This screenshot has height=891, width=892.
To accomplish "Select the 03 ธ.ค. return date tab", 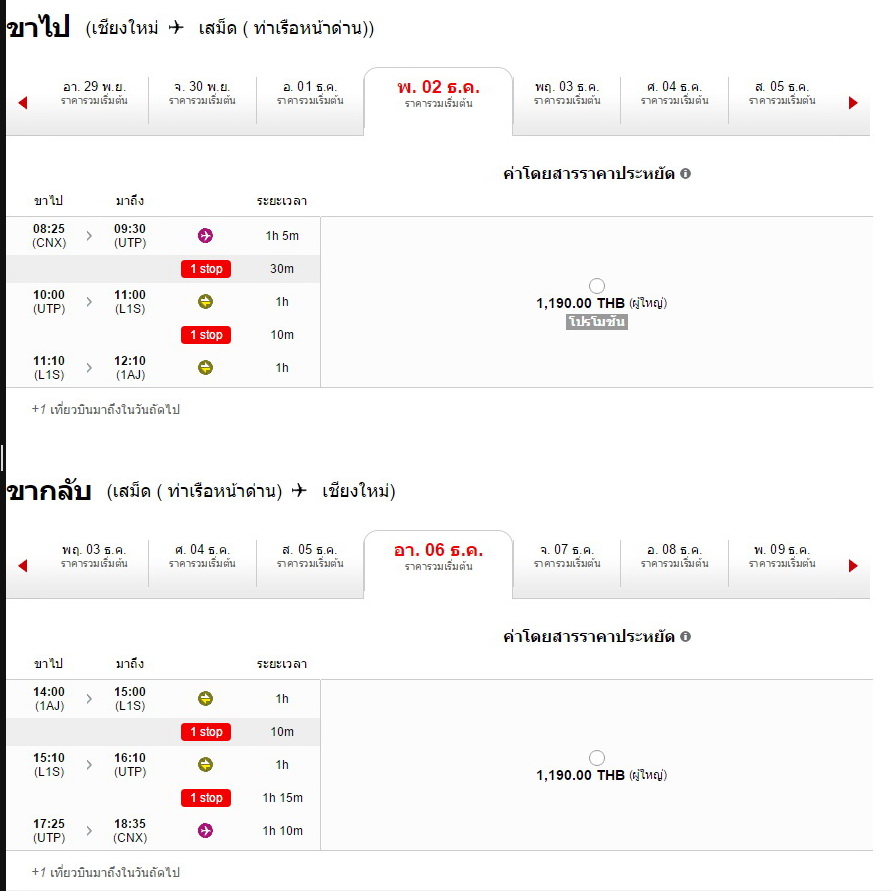I will click(x=94, y=556).
